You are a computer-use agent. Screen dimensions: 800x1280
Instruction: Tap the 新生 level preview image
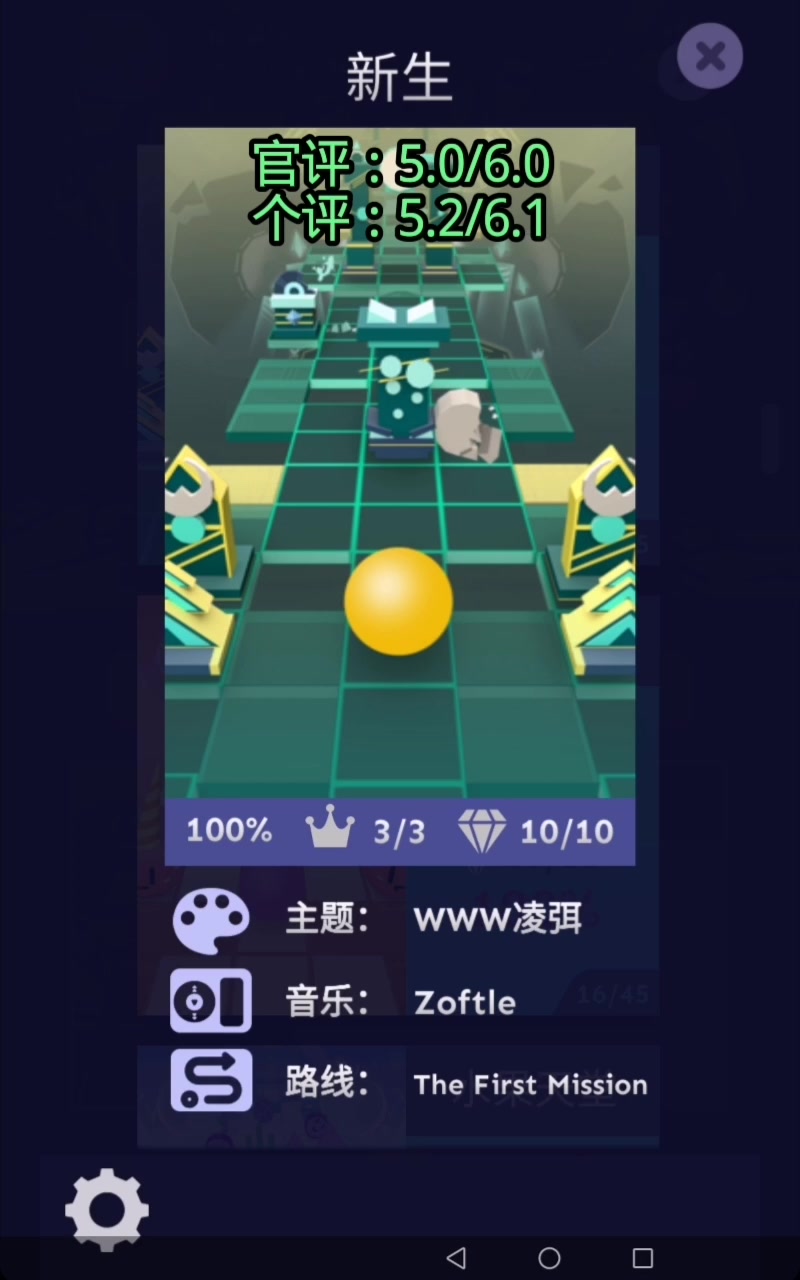[x=400, y=470]
